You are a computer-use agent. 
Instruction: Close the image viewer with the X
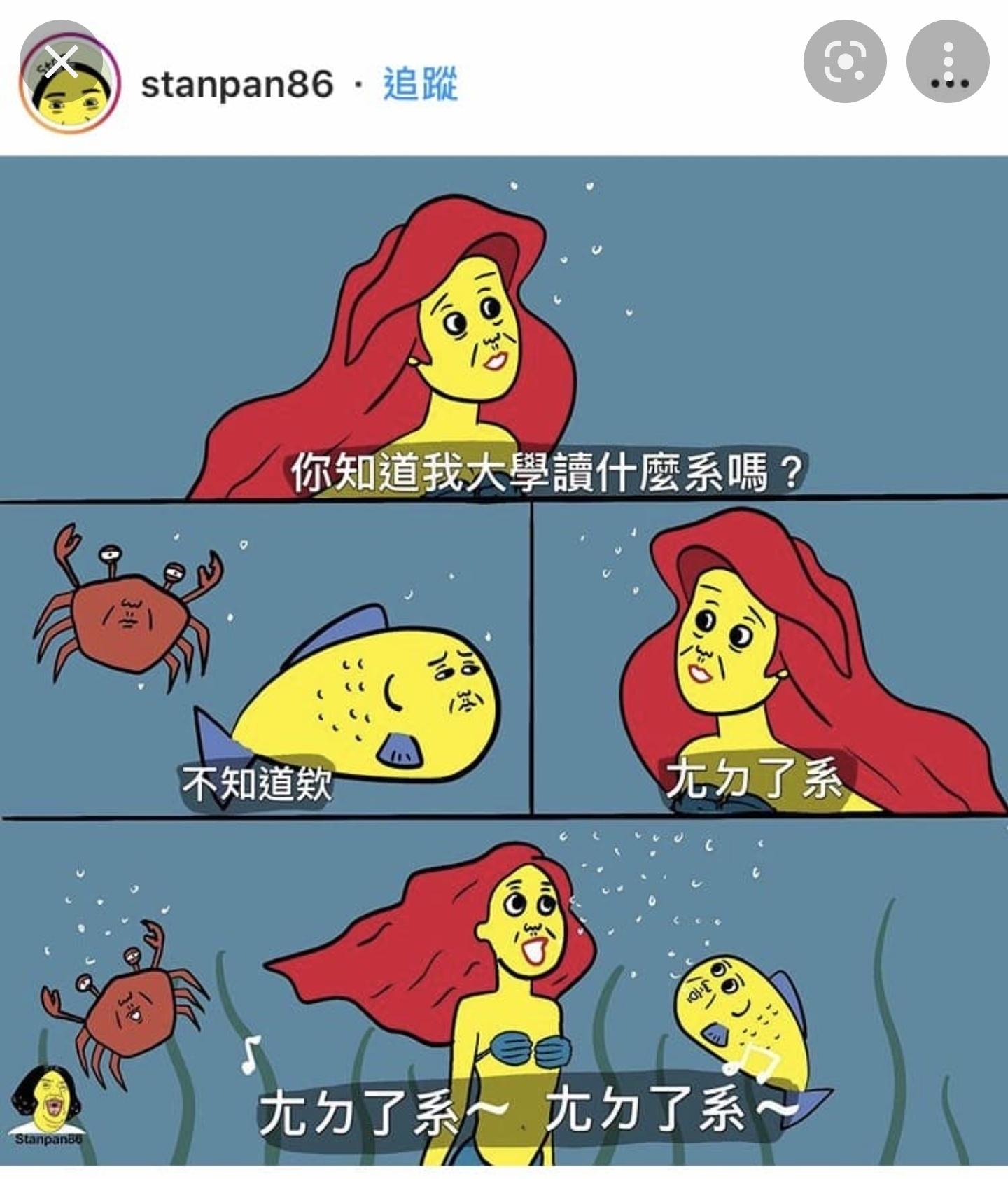[x=62, y=62]
